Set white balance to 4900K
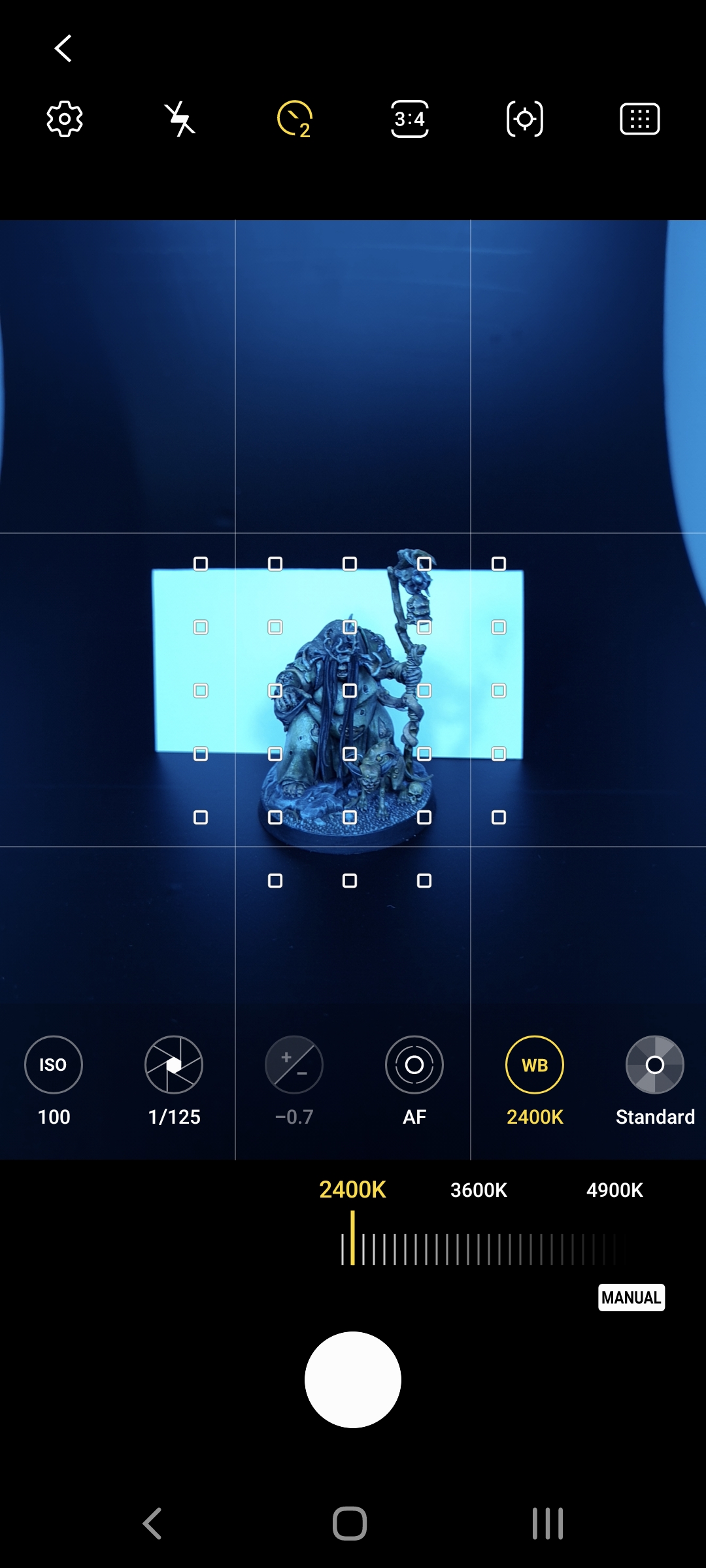 pos(614,1190)
